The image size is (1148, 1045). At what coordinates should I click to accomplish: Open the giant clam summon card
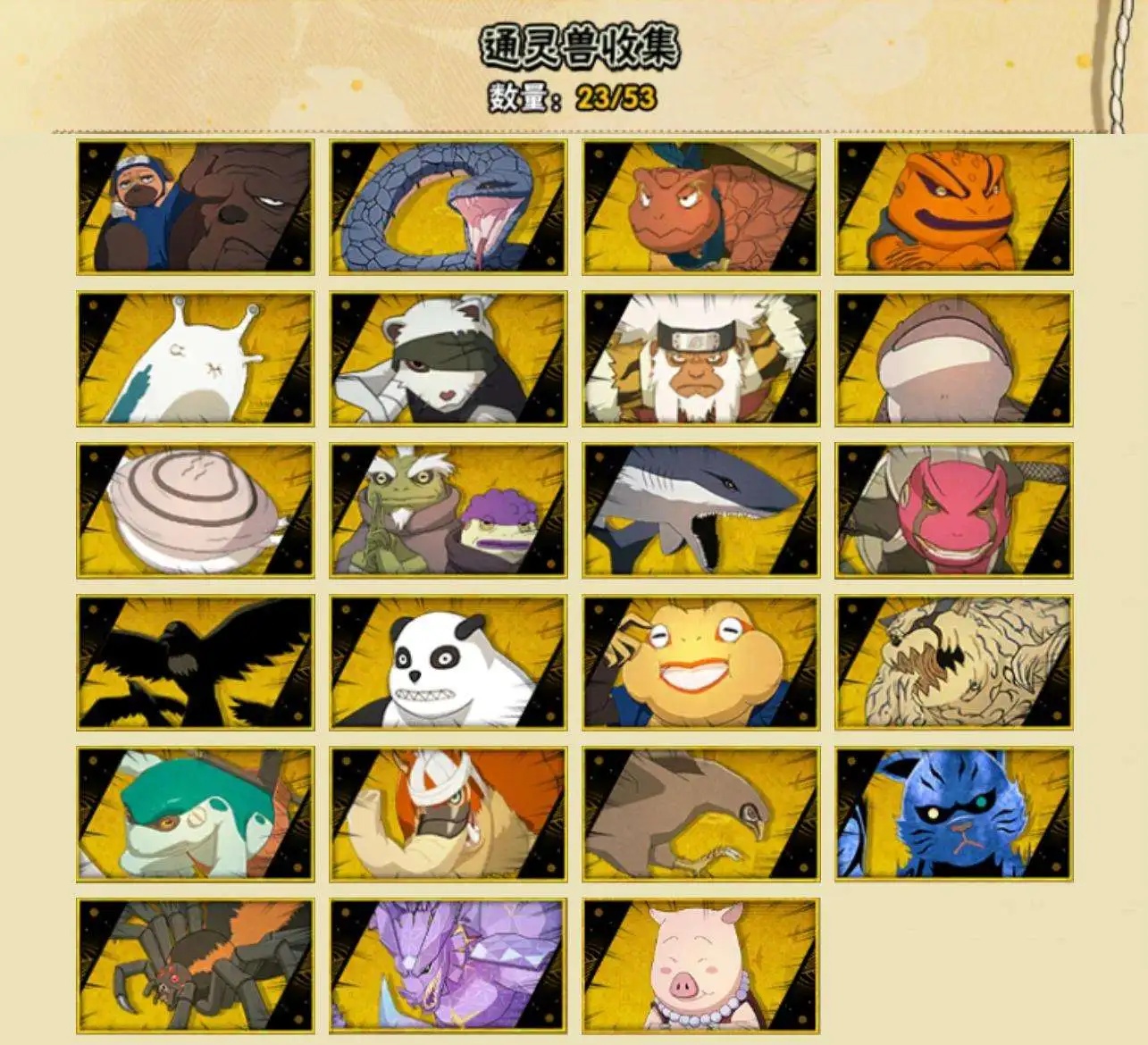[x=195, y=511]
